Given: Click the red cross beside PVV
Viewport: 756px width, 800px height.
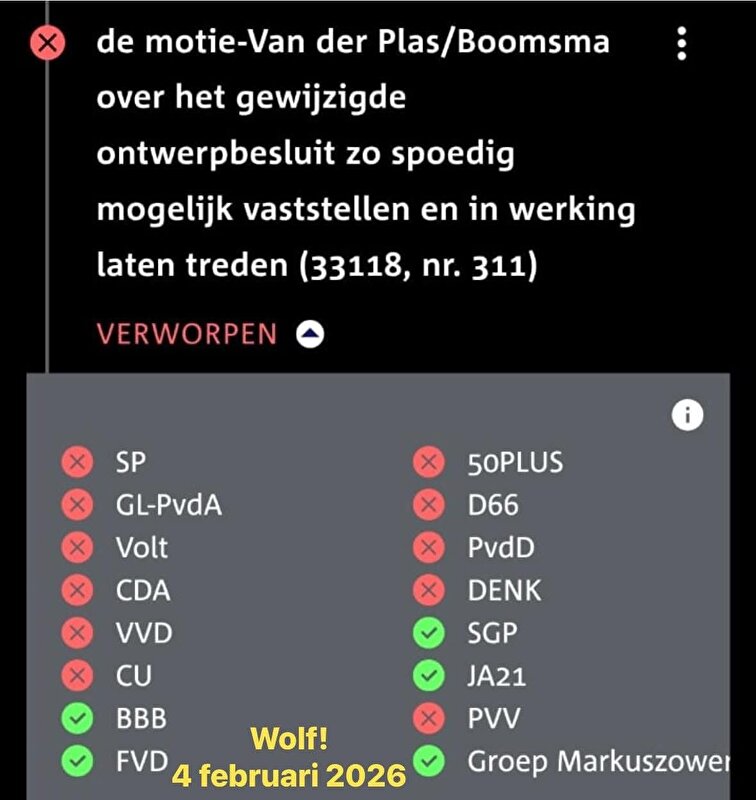Looking at the screenshot, I should point(428,717).
